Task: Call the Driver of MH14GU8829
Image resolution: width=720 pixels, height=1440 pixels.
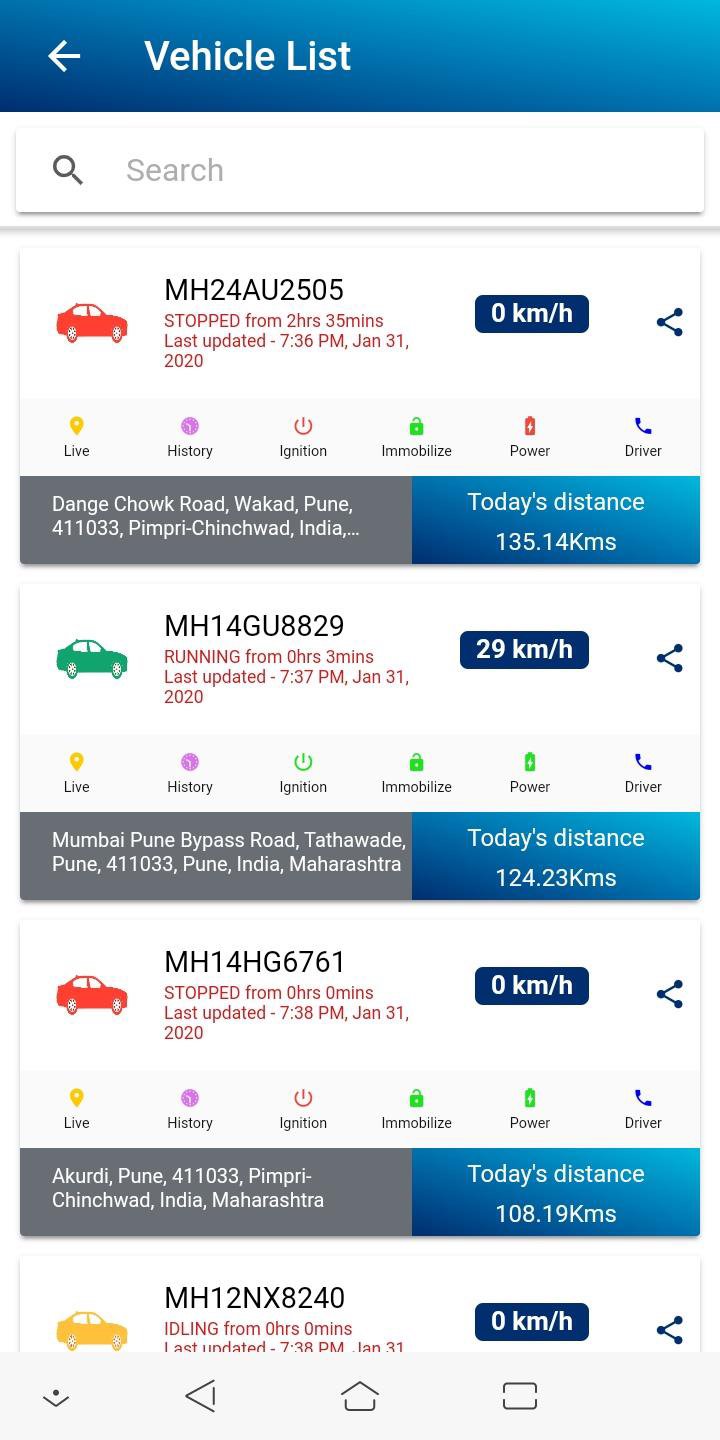Action: tap(643, 774)
